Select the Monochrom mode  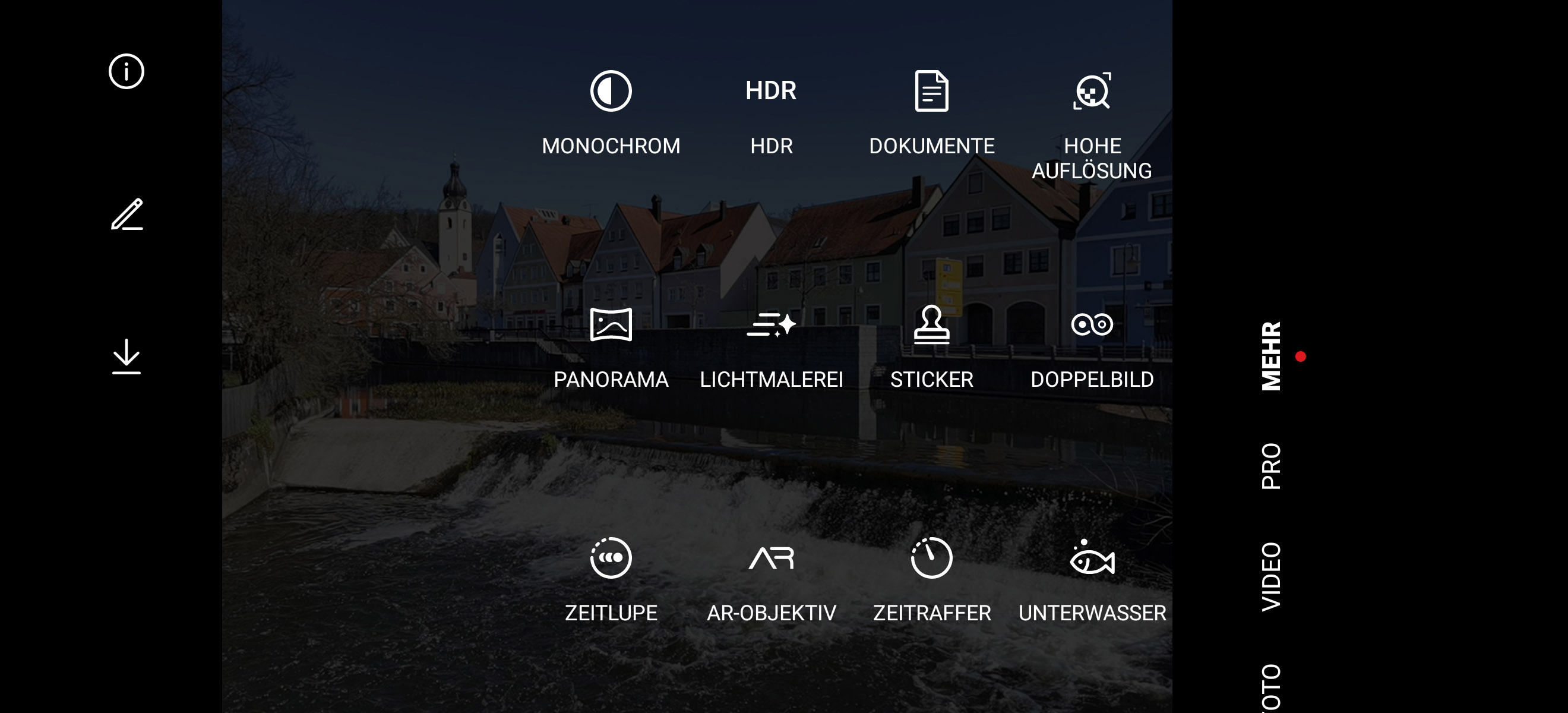tap(611, 92)
